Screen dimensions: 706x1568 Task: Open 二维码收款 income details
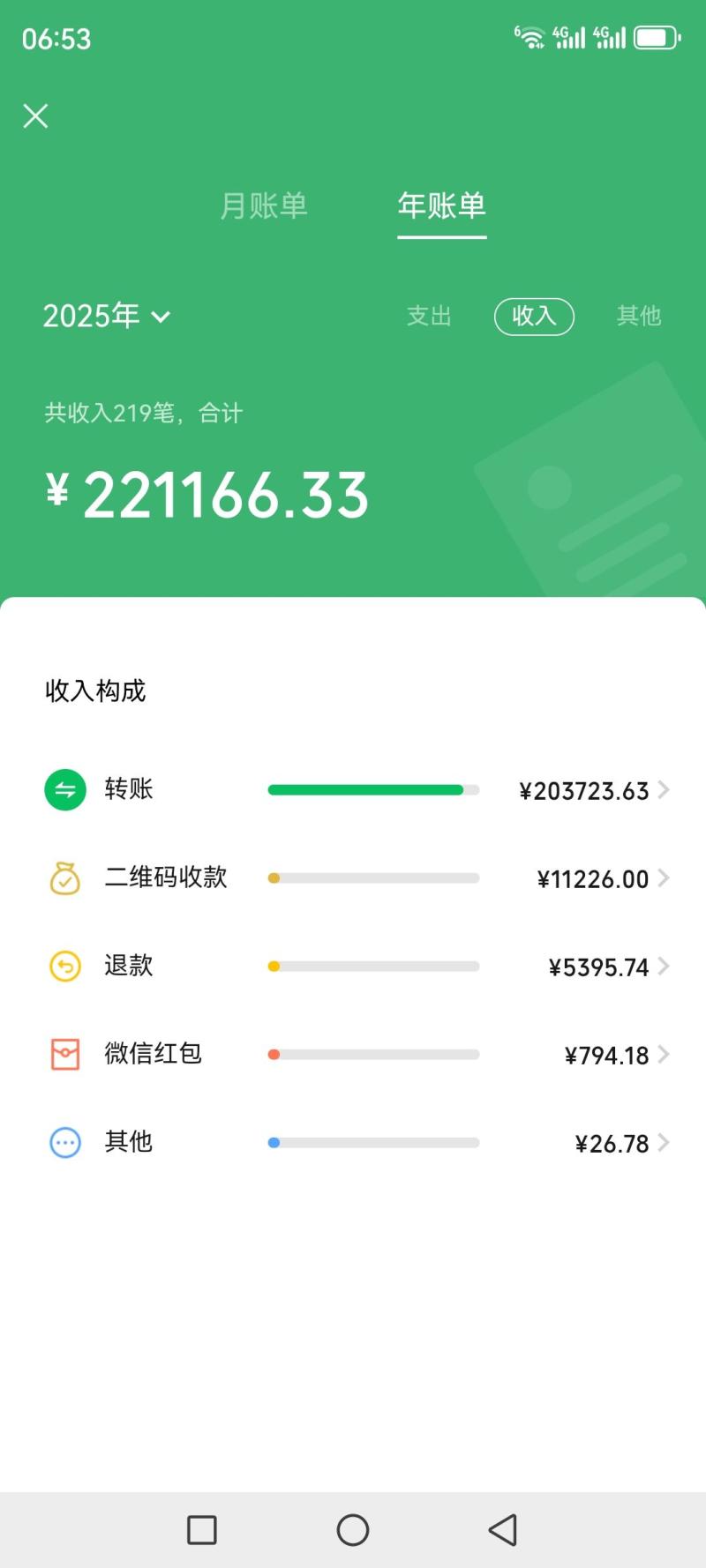coord(353,878)
